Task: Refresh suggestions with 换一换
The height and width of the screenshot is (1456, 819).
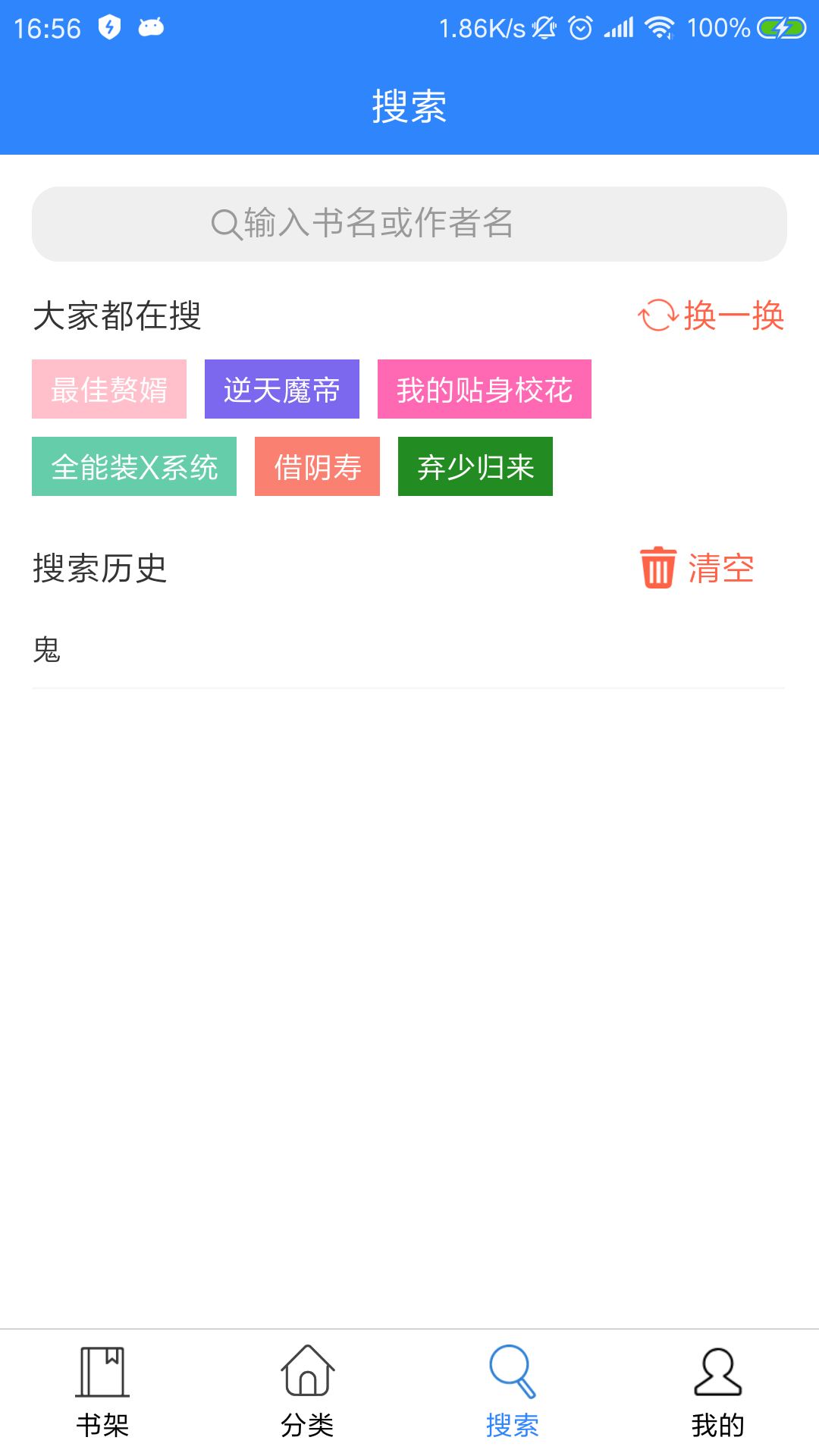Action: (711, 315)
